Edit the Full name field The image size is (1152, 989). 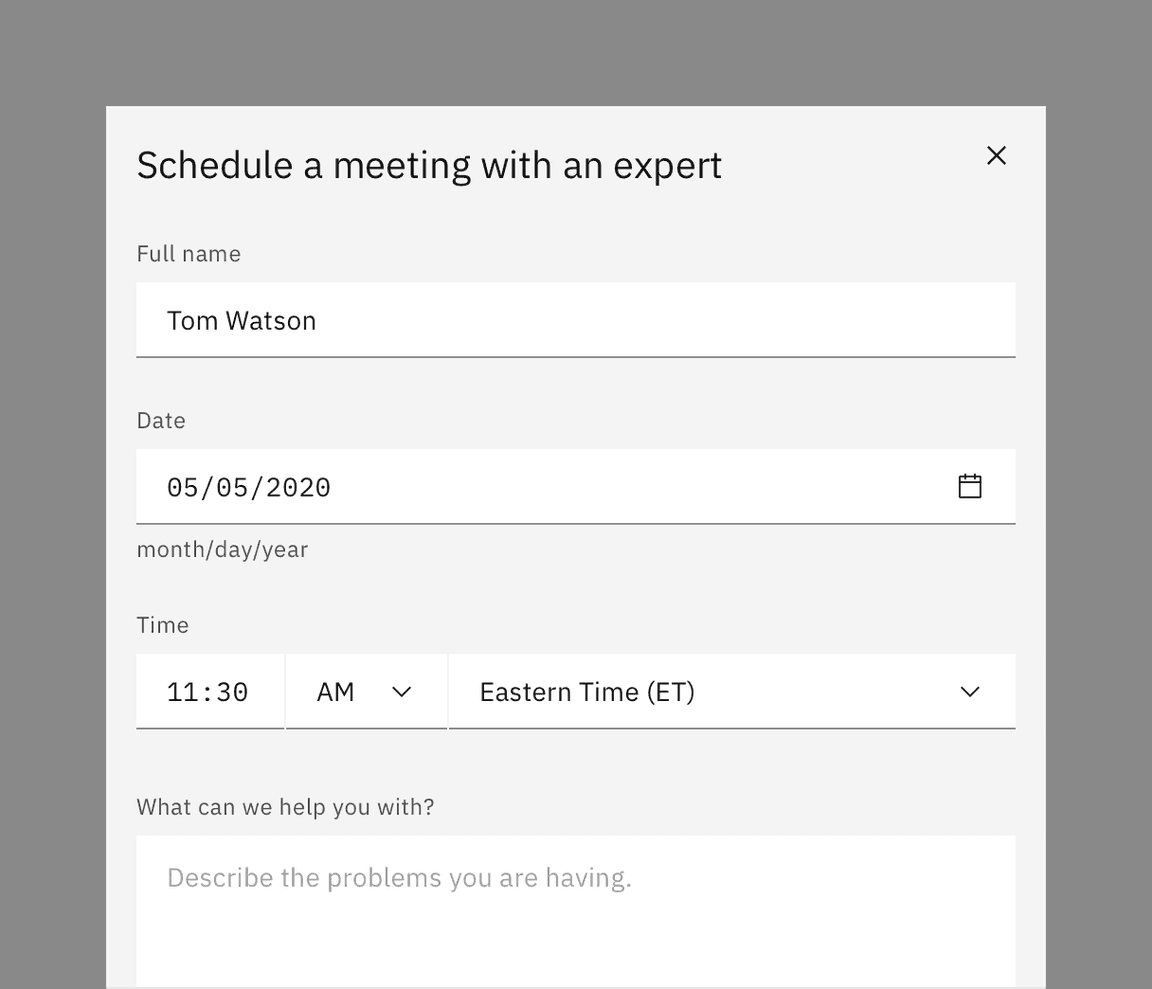(x=575, y=320)
